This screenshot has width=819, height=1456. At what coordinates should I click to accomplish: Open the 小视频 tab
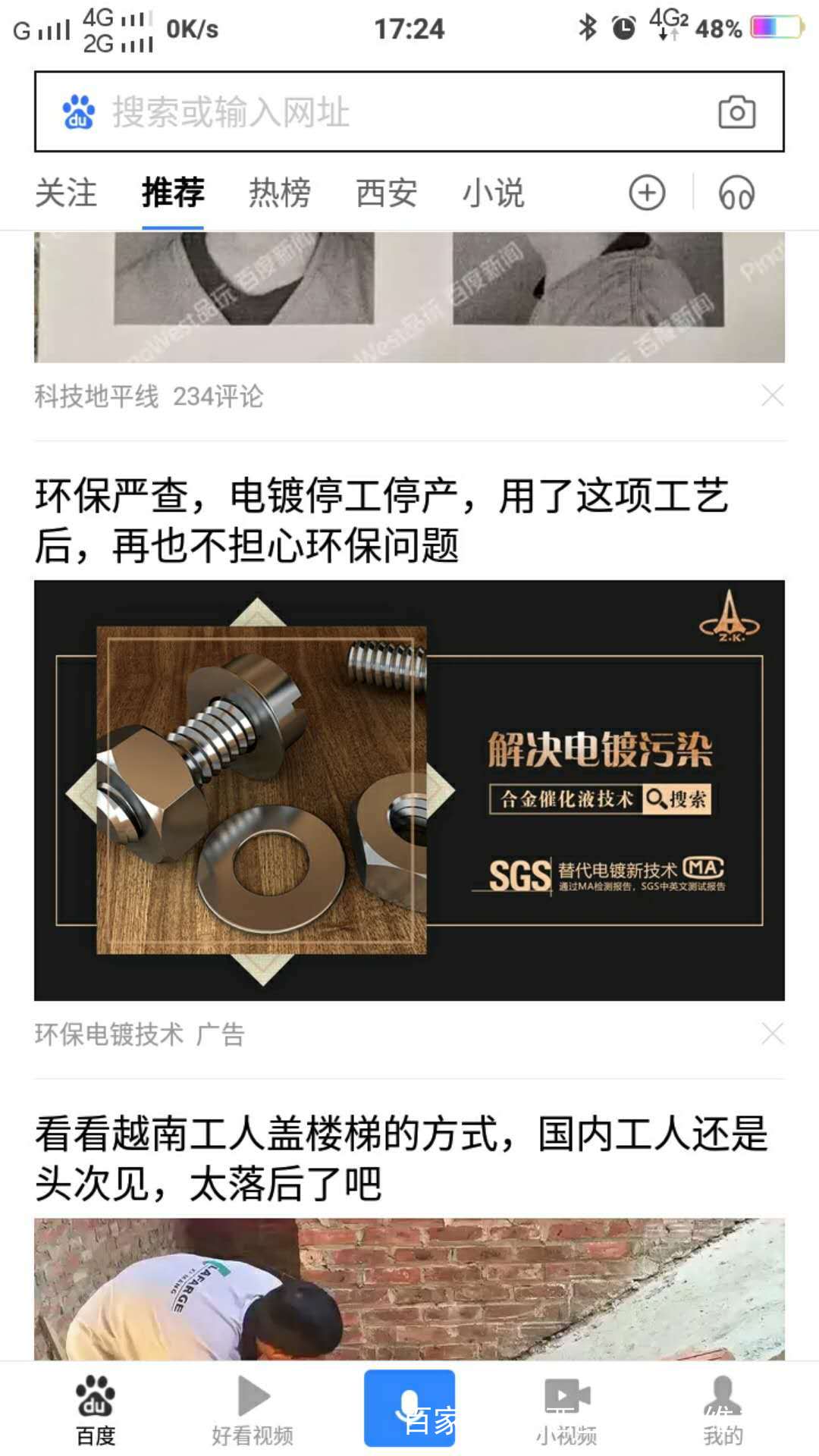click(566, 1410)
